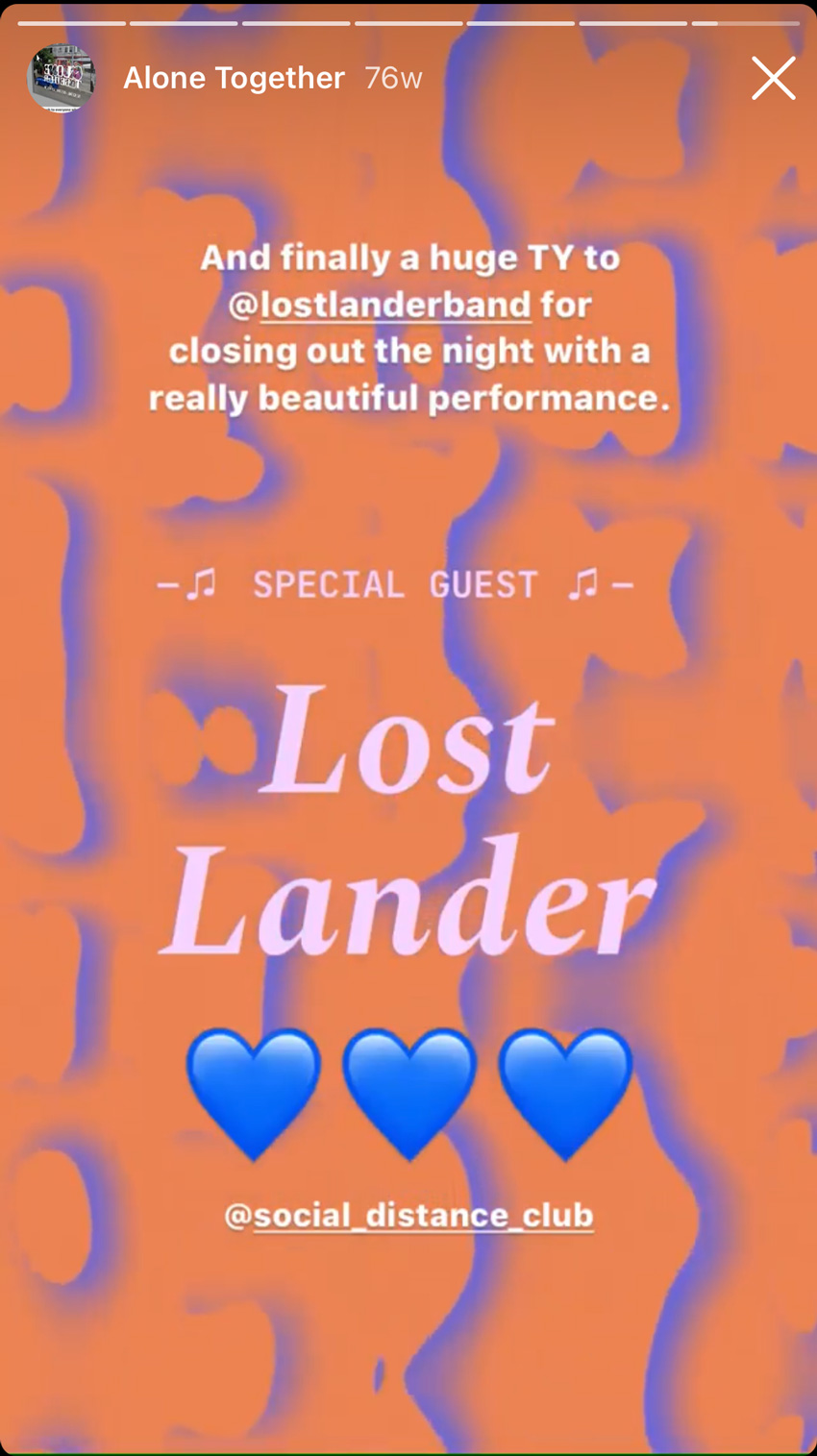
Task: Open Alone Together profile picture
Action: 61,79
